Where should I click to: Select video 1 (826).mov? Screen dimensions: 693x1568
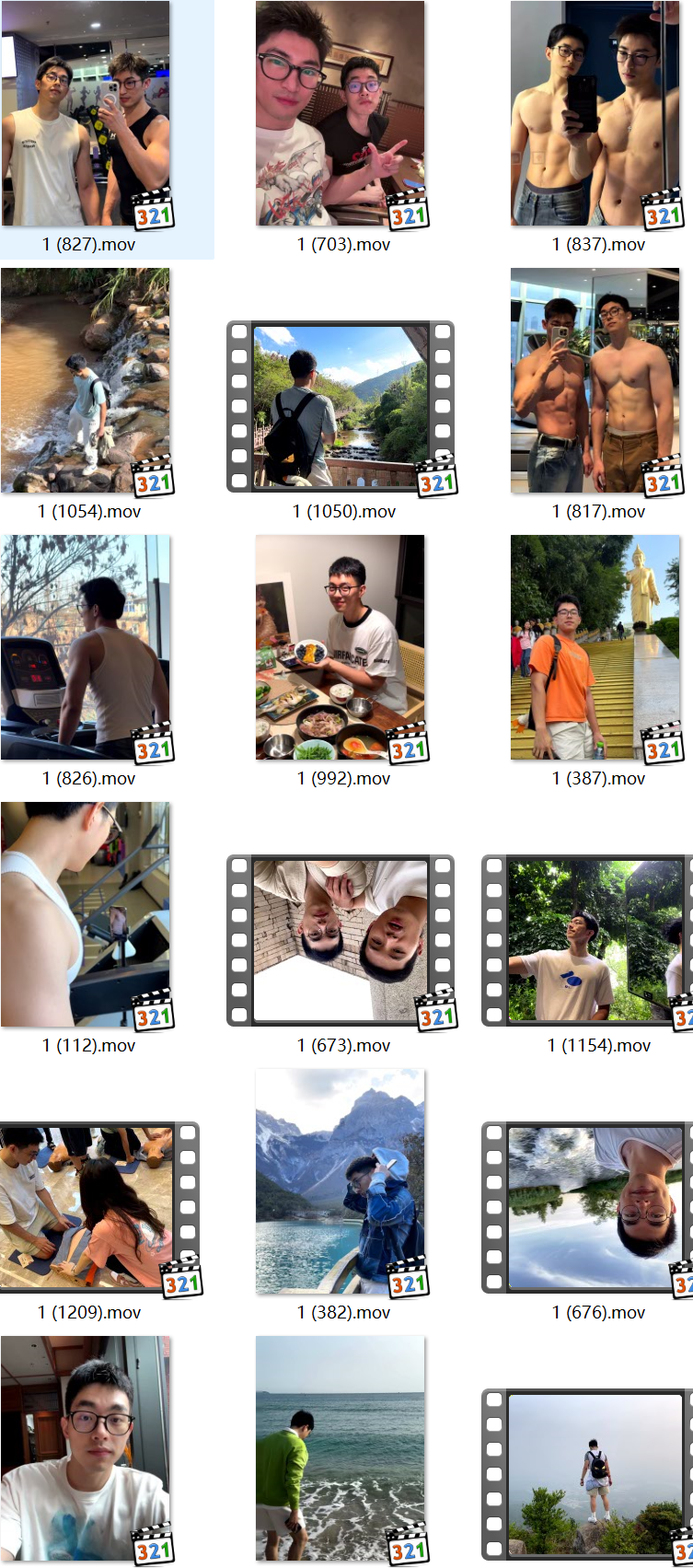point(86,648)
